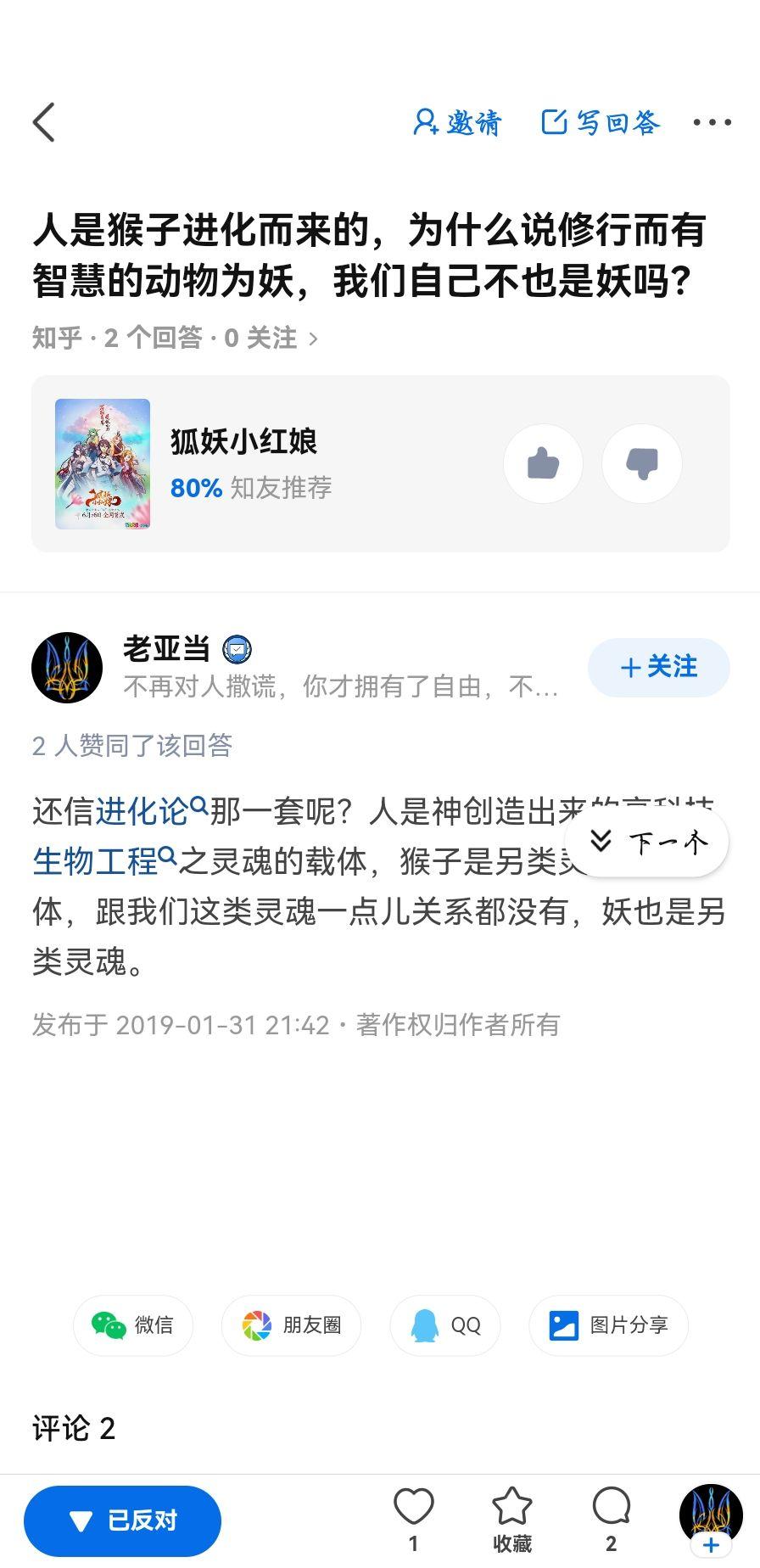Viewport: 760px width, 1568px height.
Task: Open the 进化论 search link
Action: 151,812
